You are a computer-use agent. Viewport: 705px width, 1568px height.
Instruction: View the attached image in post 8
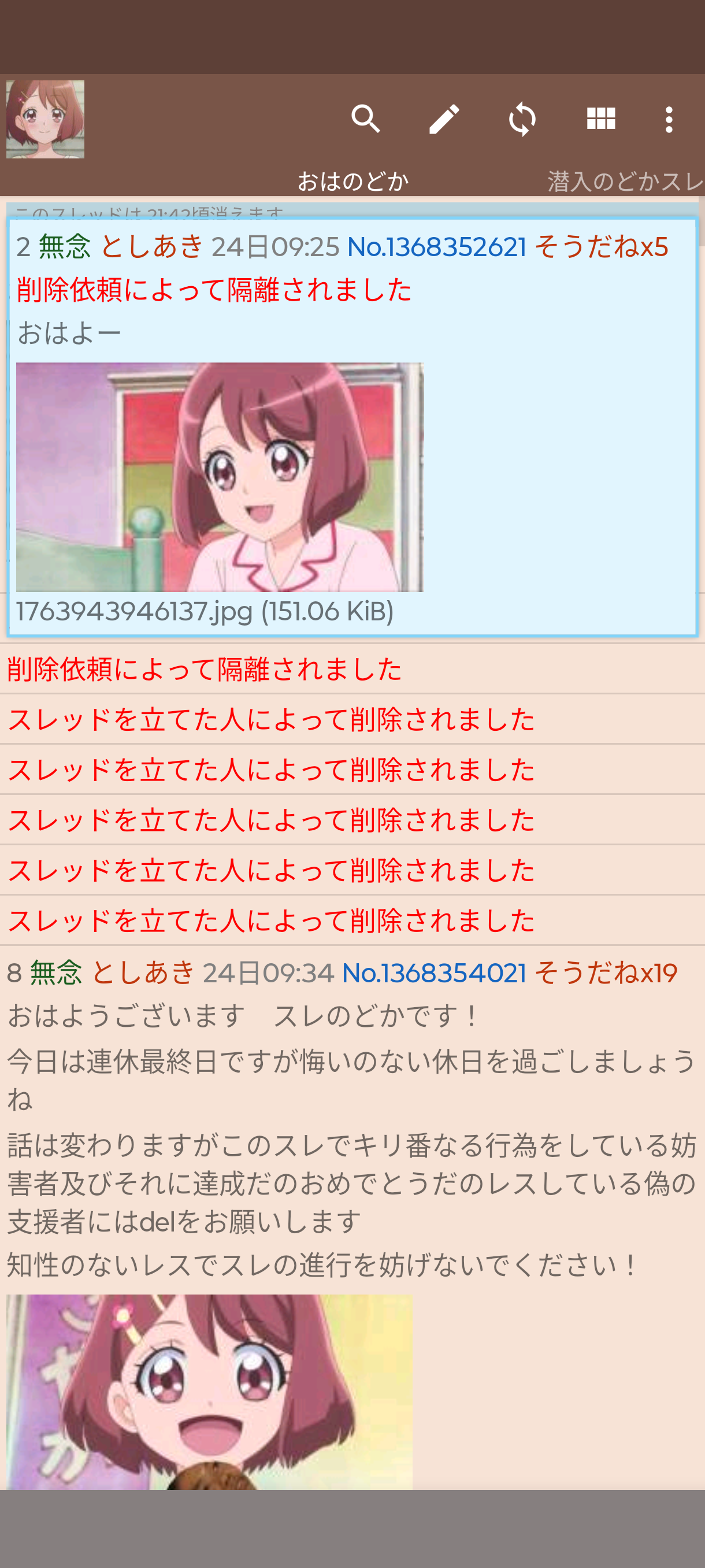(209, 1391)
